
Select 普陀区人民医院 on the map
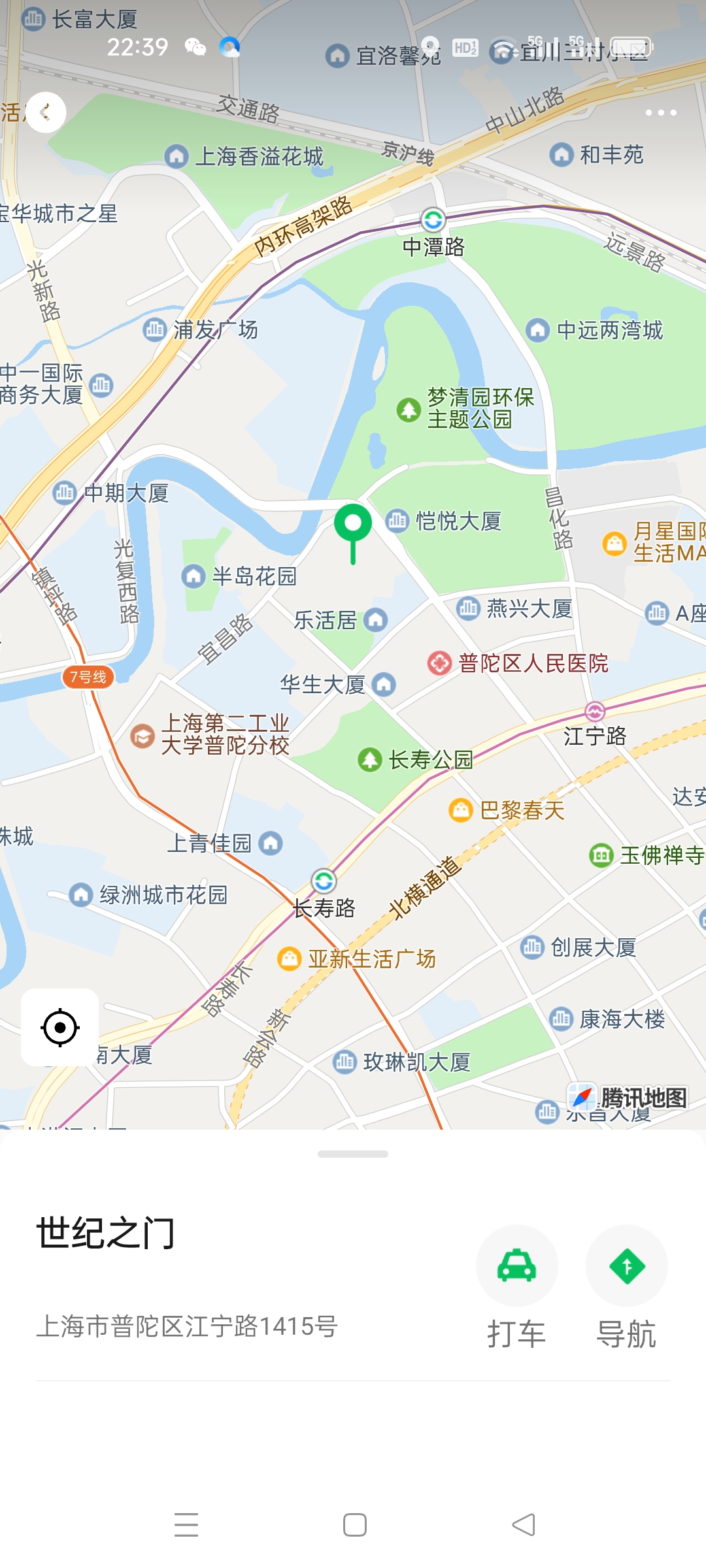[x=518, y=663]
